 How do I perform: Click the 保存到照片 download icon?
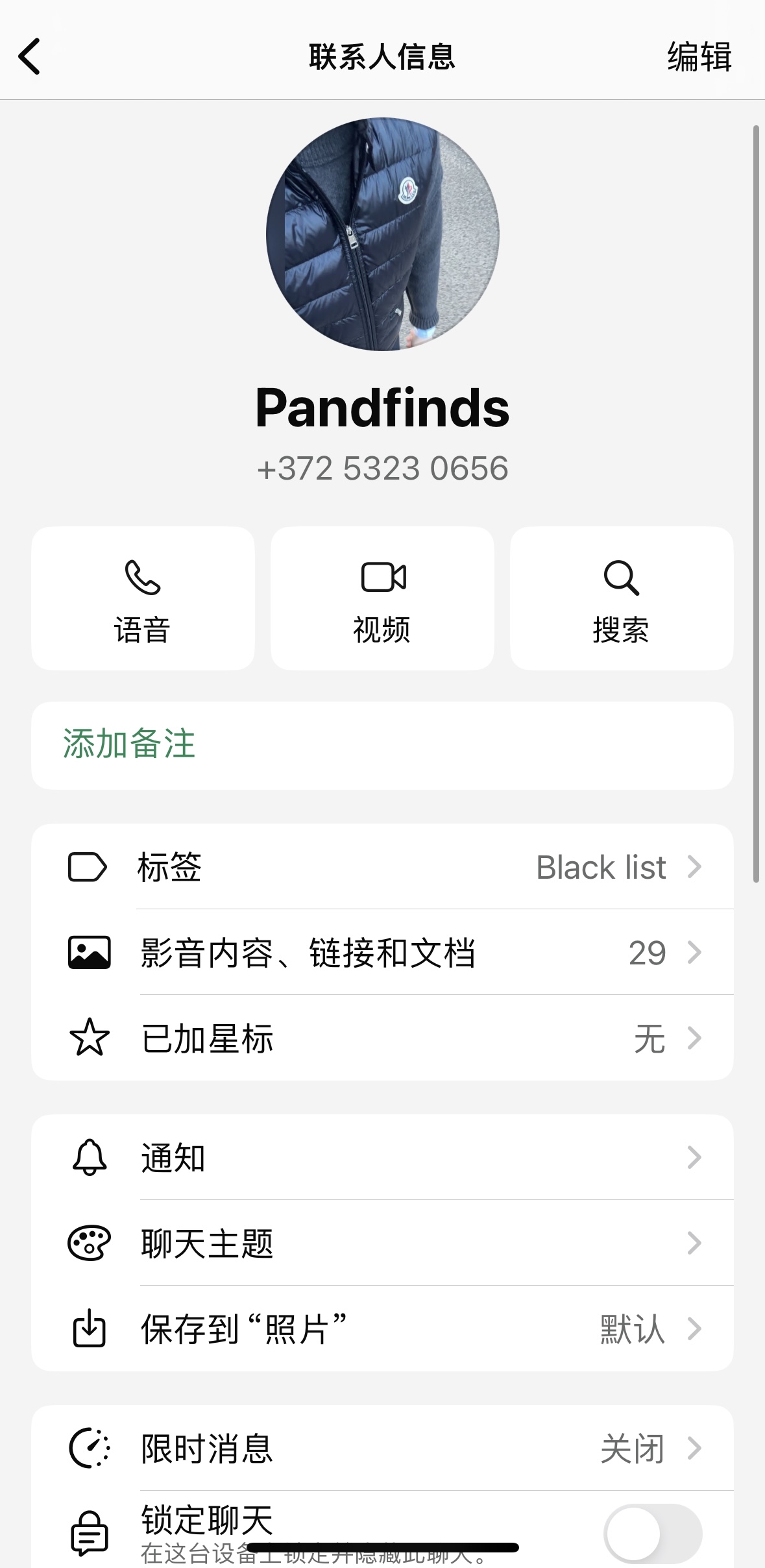(x=88, y=1330)
